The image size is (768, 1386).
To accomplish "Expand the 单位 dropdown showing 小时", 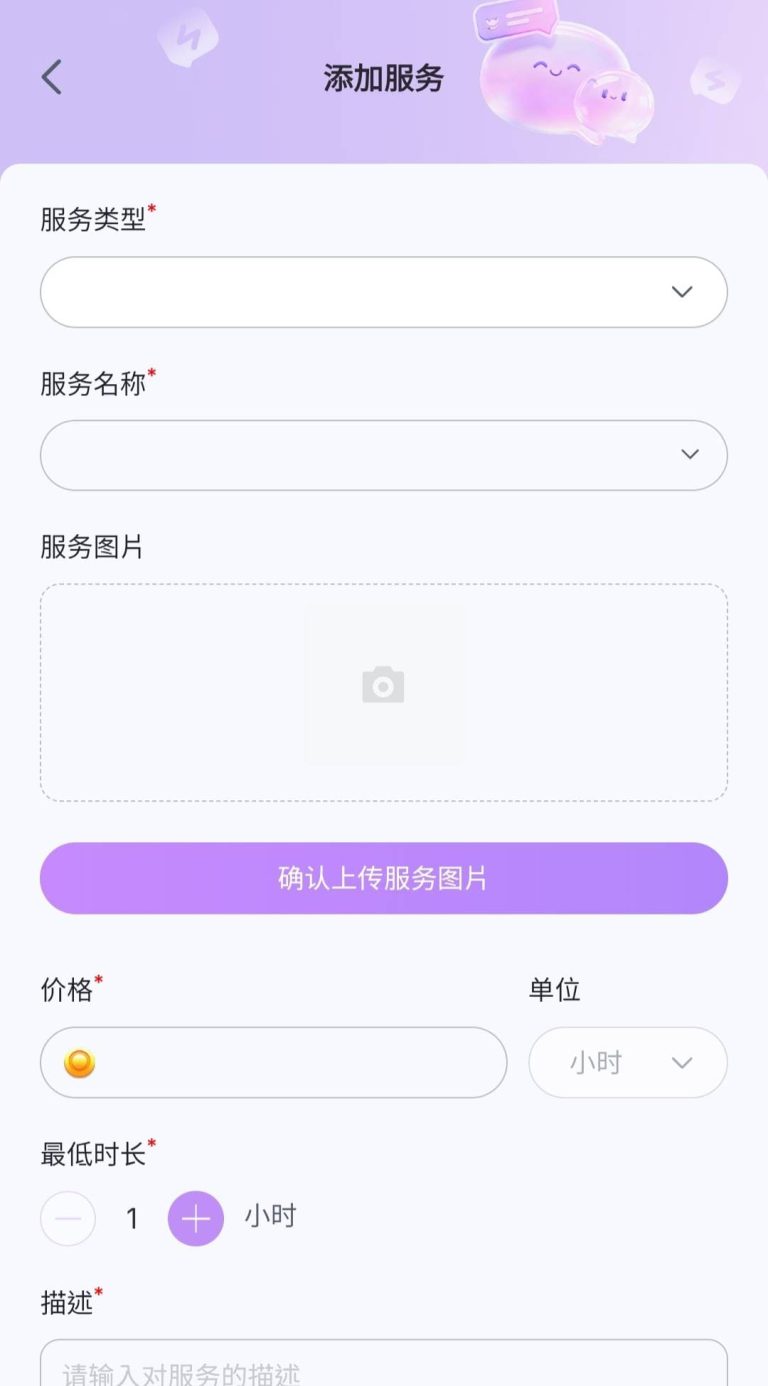I will point(628,1062).
